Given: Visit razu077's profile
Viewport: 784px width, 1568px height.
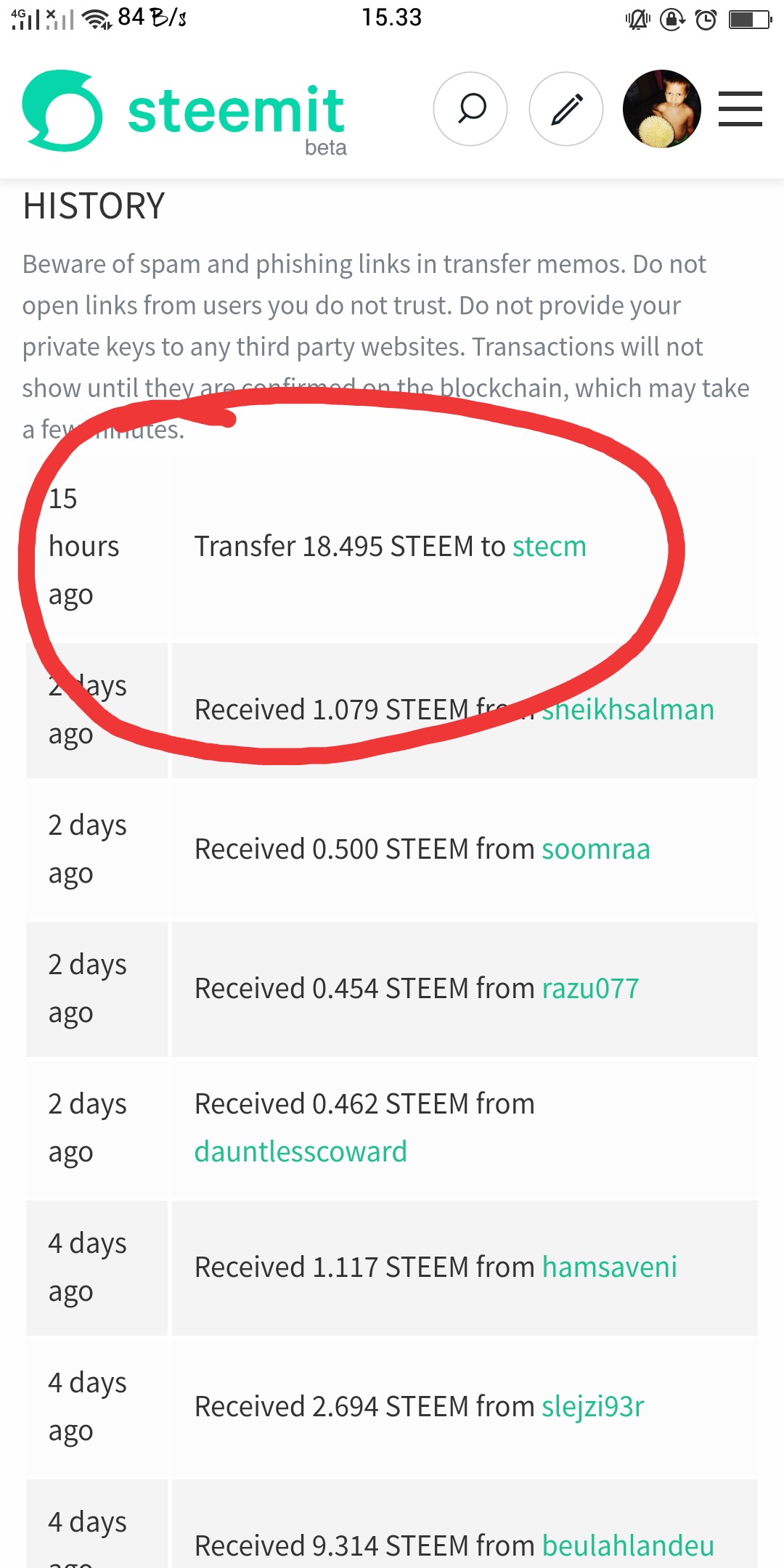Looking at the screenshot, I should point(590,989).
